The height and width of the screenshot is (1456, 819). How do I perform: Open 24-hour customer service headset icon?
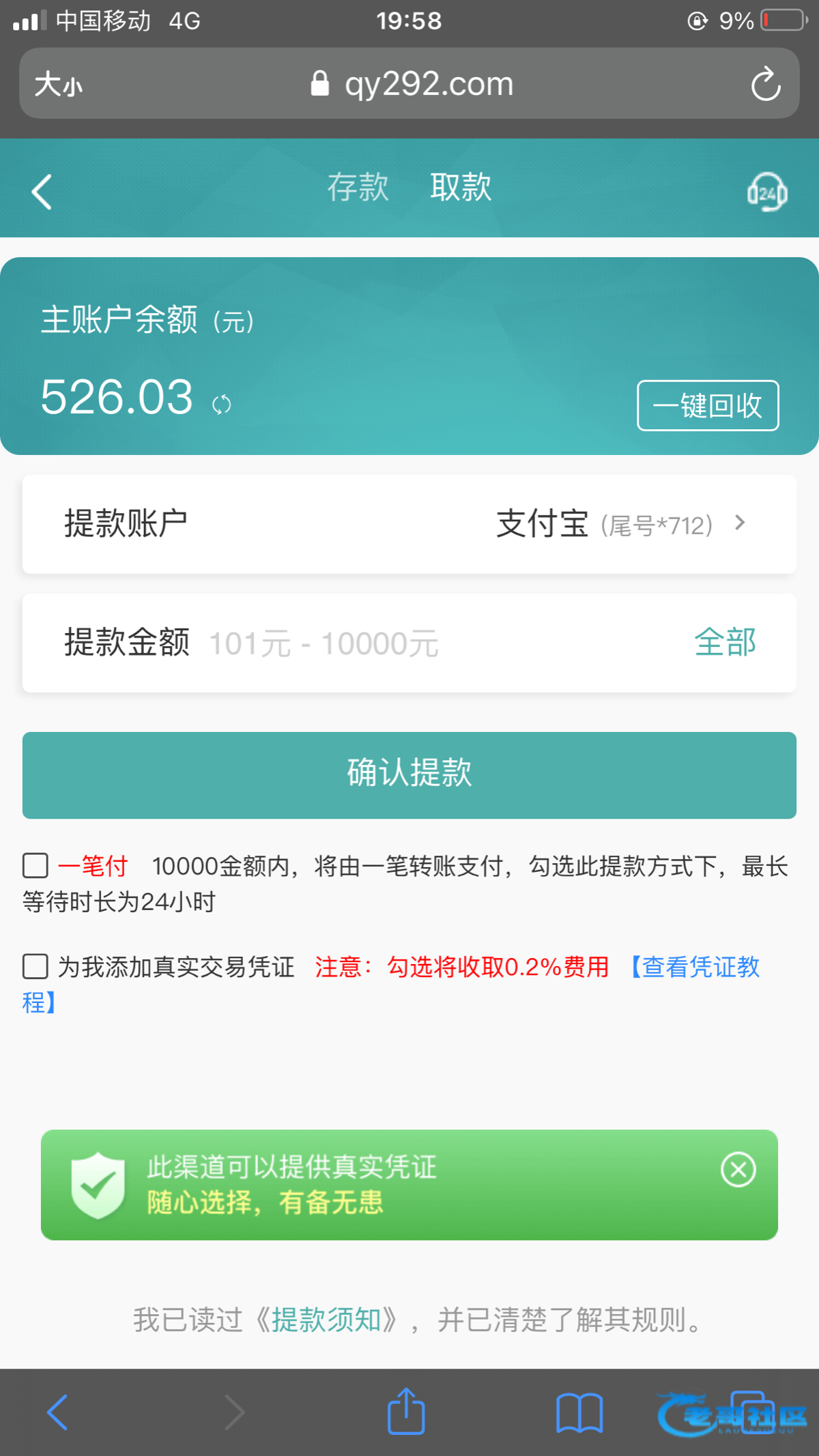click(x=766, y=192)
